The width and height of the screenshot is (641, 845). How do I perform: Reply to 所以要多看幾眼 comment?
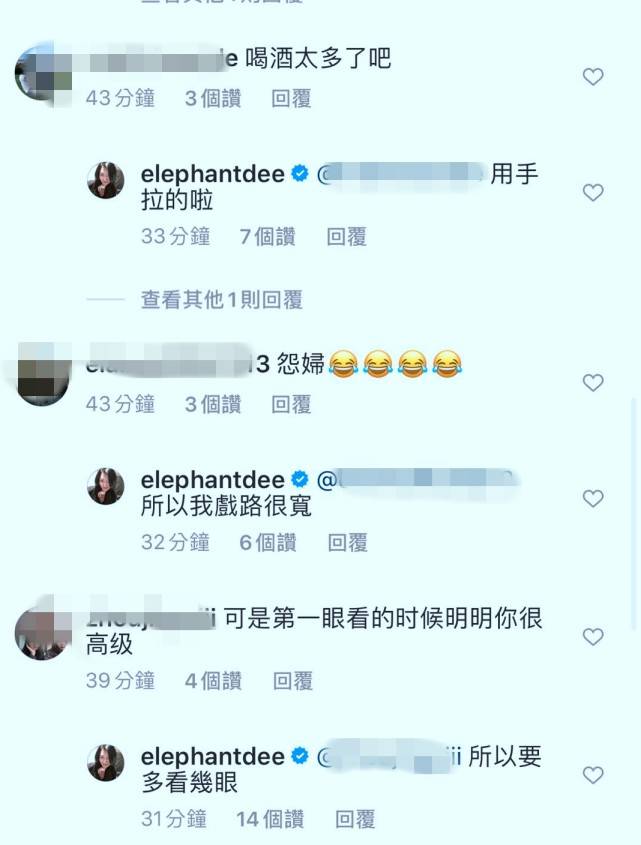[x=354, y=819]
